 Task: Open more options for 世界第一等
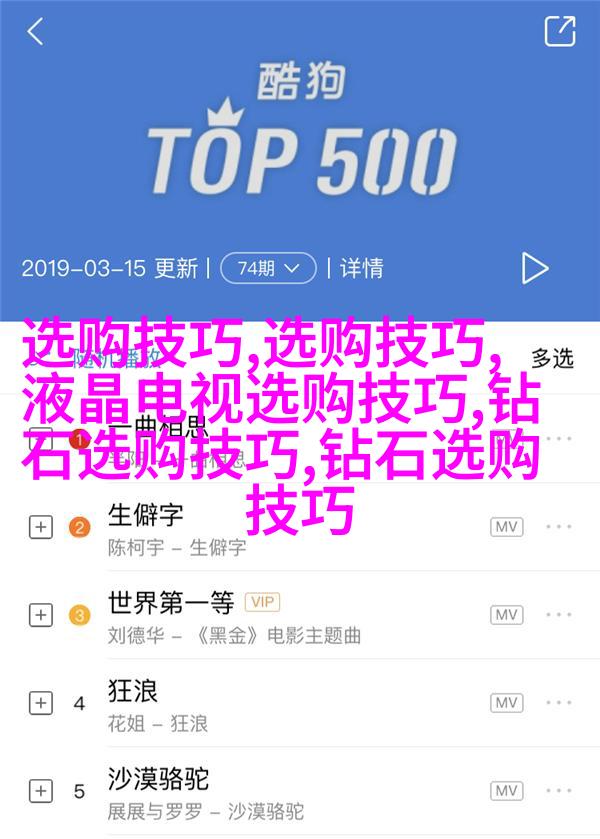coord(559,614)
